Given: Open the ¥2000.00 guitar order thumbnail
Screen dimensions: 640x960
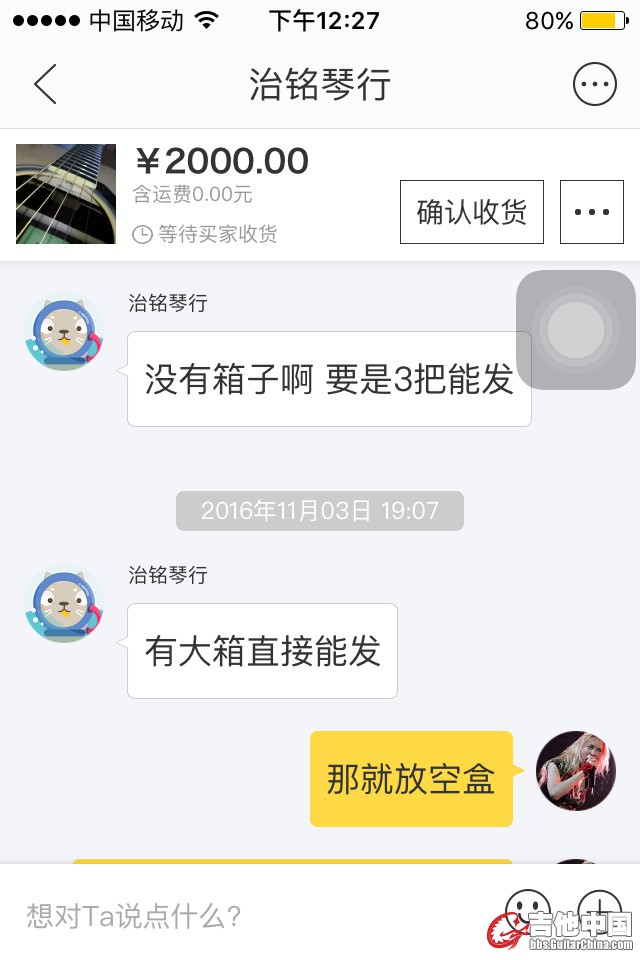Looking at the screenshot, I should click(x=66, y=194).
